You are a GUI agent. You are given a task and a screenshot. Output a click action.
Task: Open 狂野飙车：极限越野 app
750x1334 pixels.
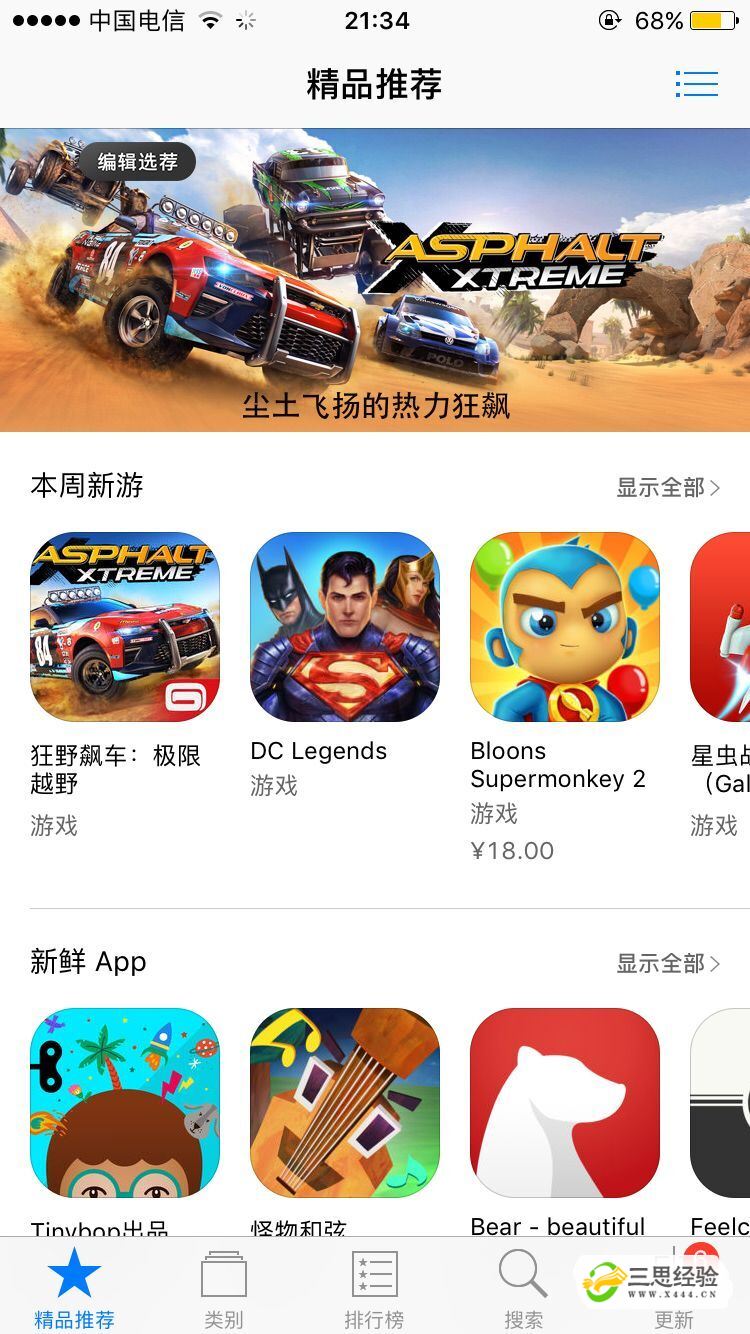[125, 627]
